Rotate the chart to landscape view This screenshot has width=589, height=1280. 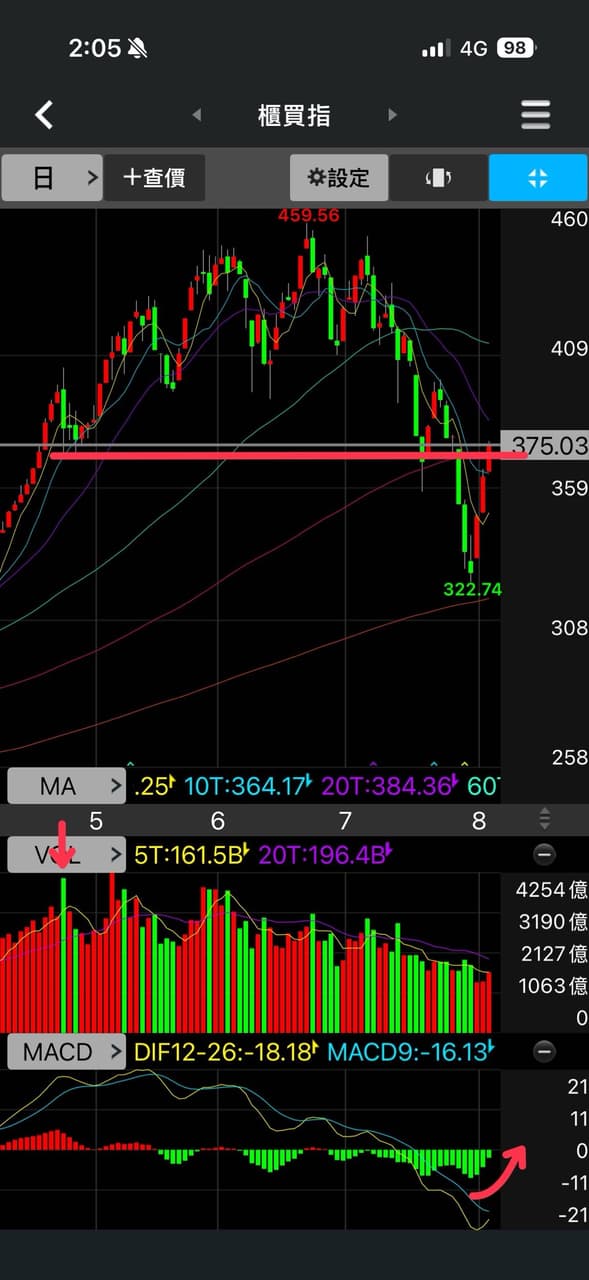(x=438, y=178)
